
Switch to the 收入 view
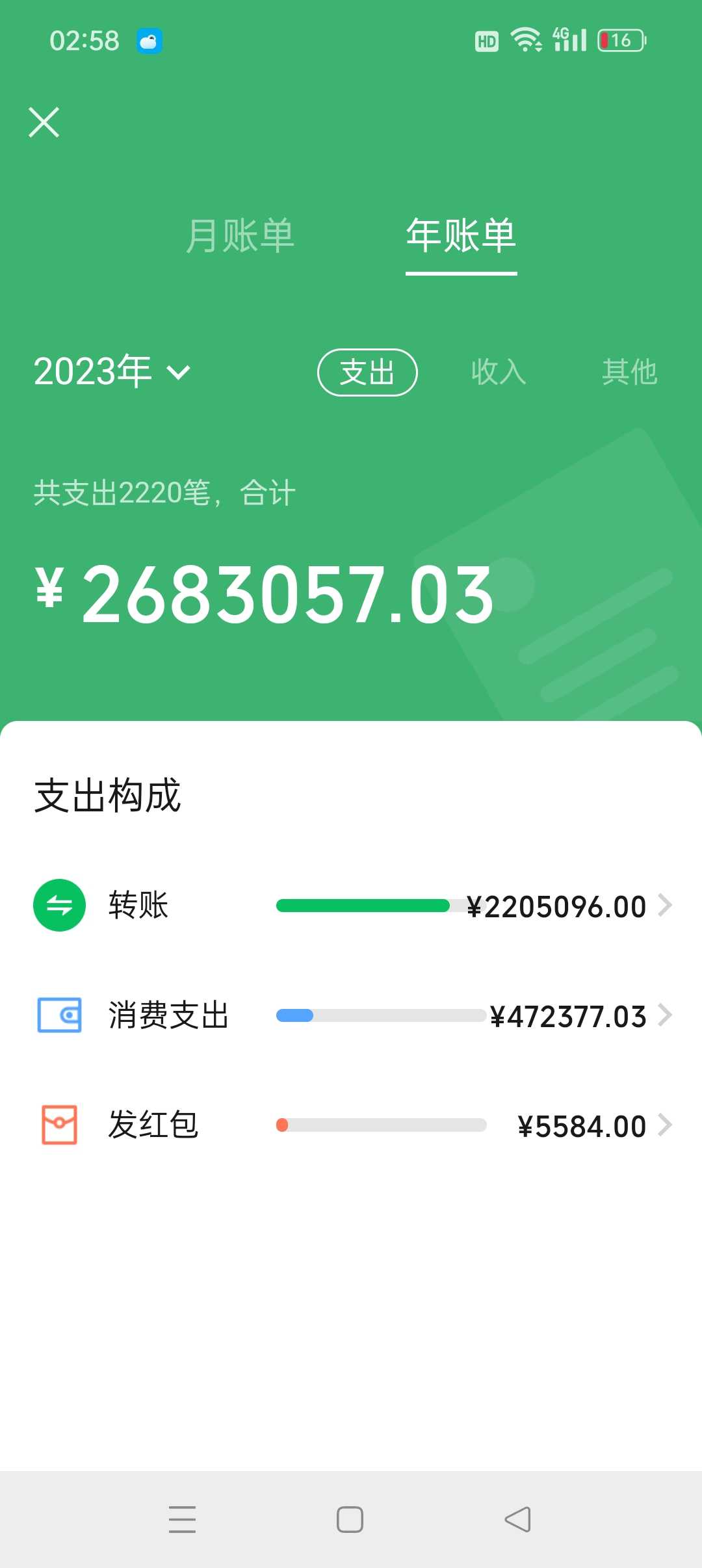click(x=499, y=372)
